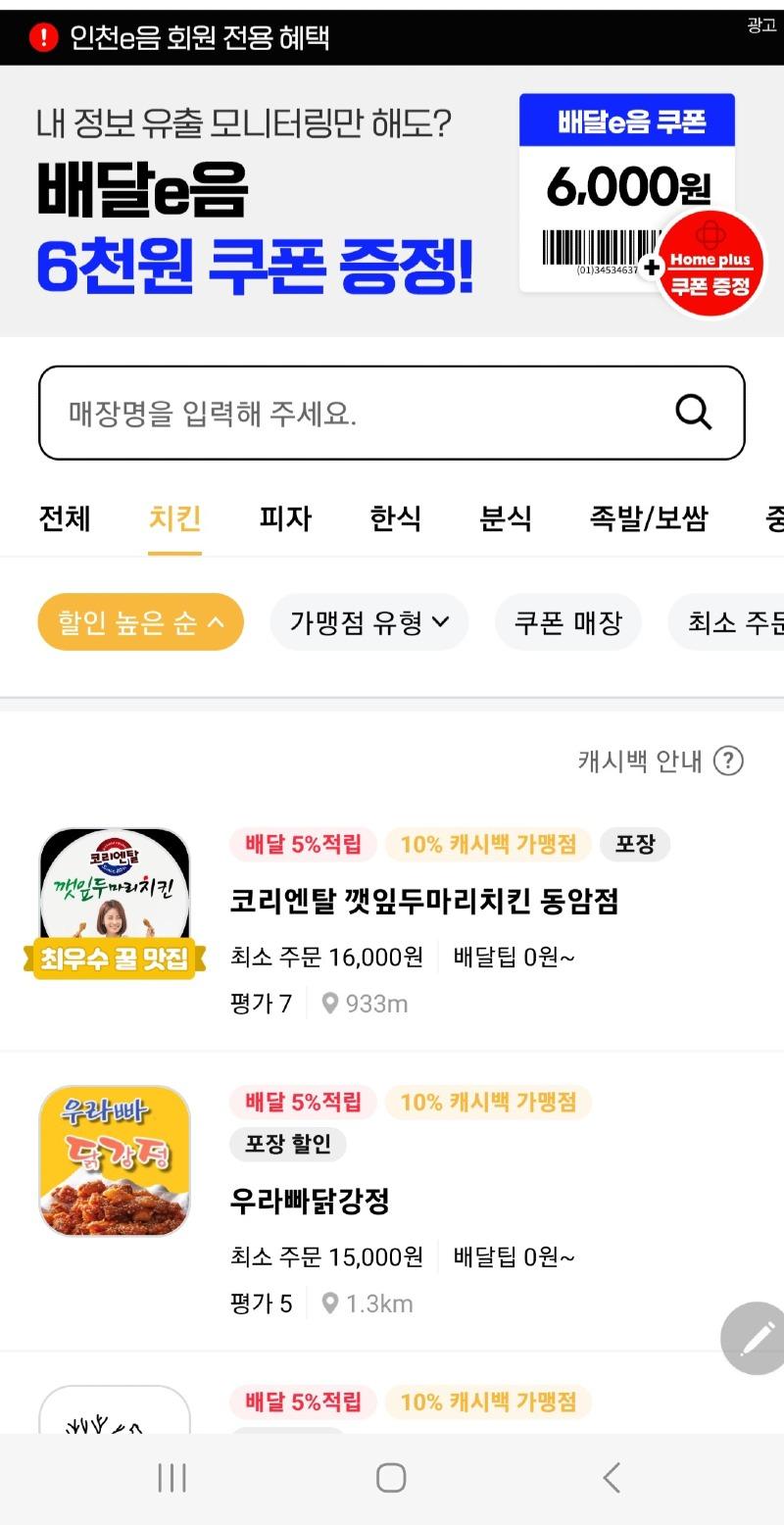Filter by 쿠폰 매장 chip
784x1525 pixels.
(x=568, y=622)
